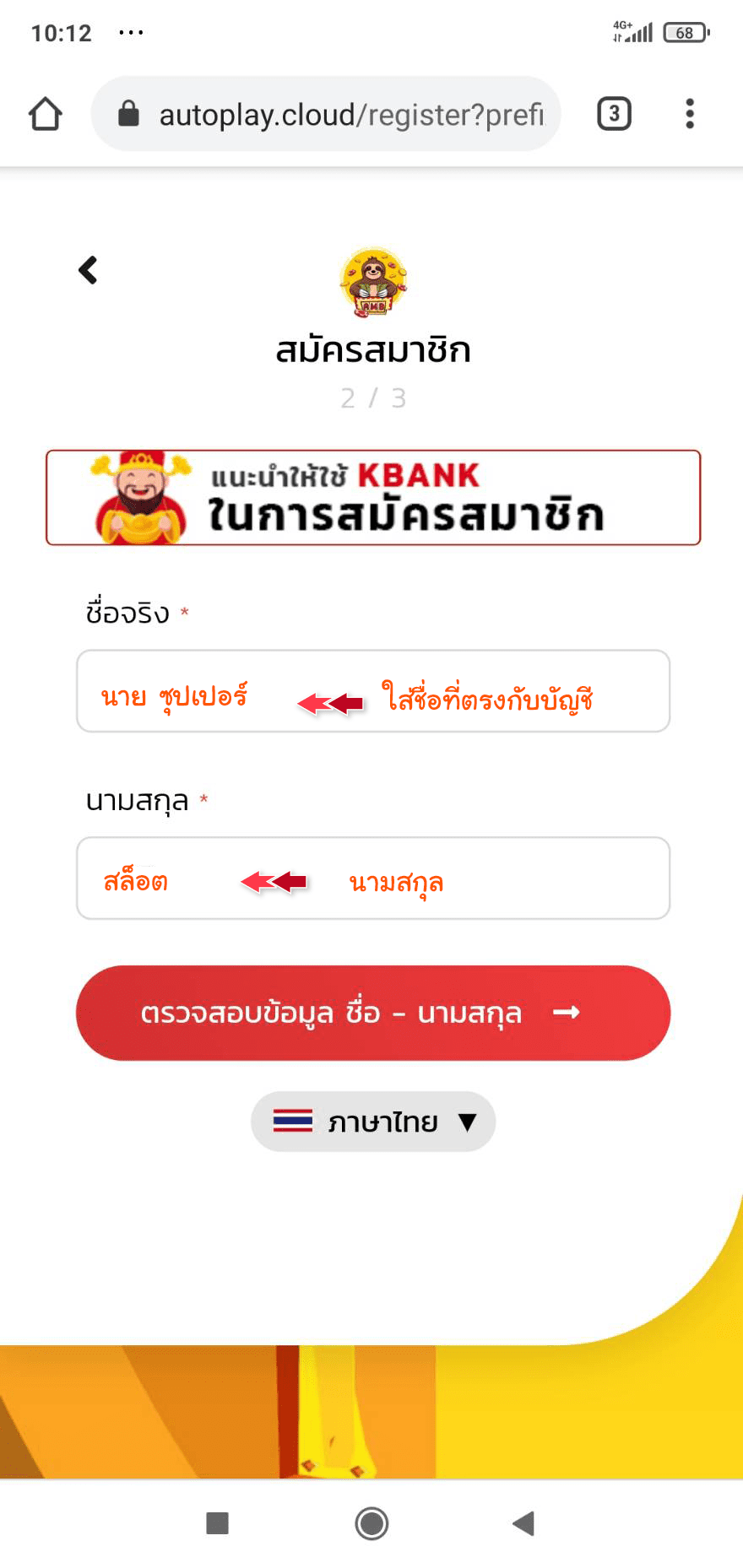Focus the ชื่อจริง first name field
The height and width of the screenshot is (1568, 743).
(372, 691)
